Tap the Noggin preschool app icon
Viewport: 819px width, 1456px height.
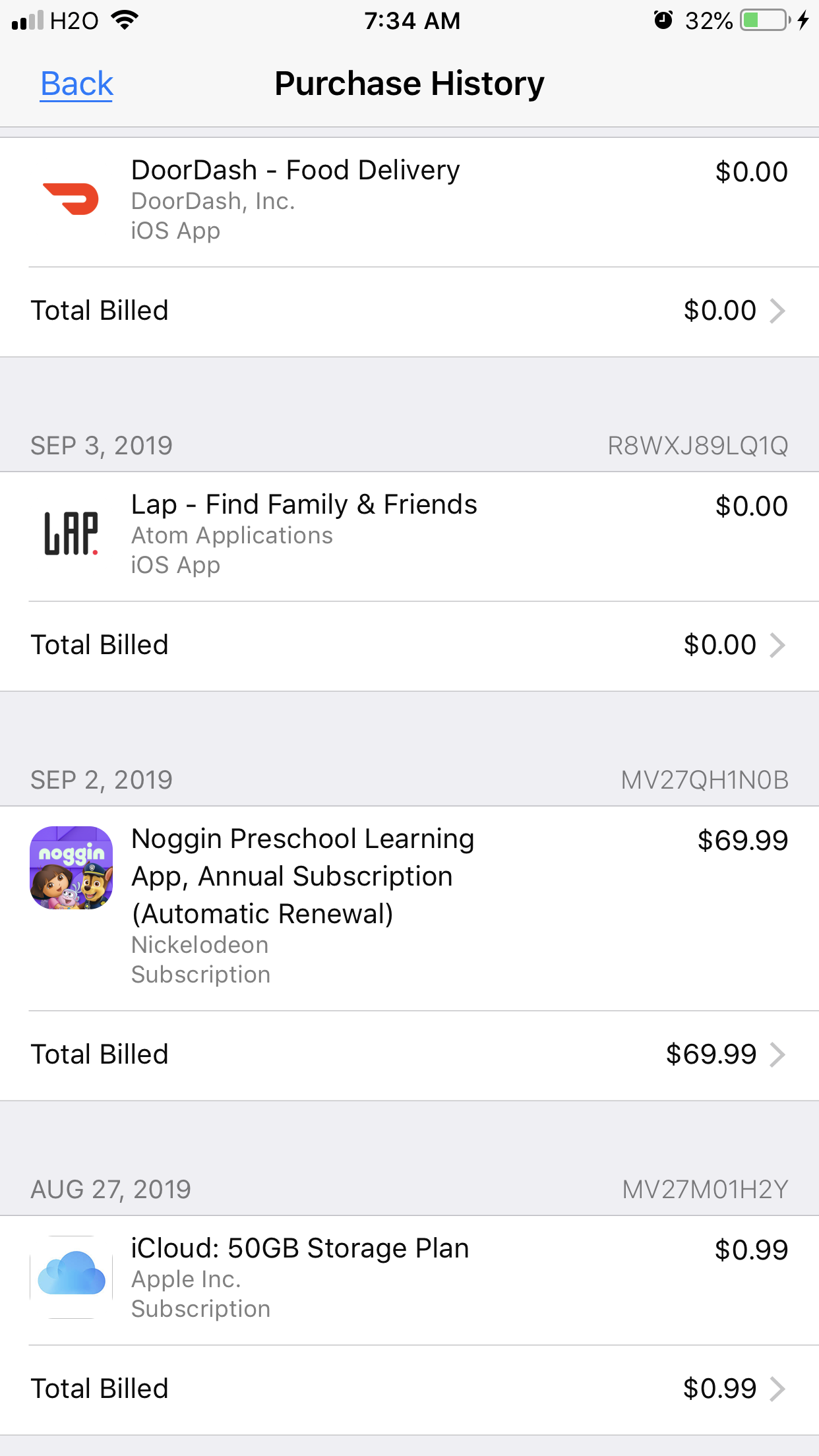tap(71, 867)
